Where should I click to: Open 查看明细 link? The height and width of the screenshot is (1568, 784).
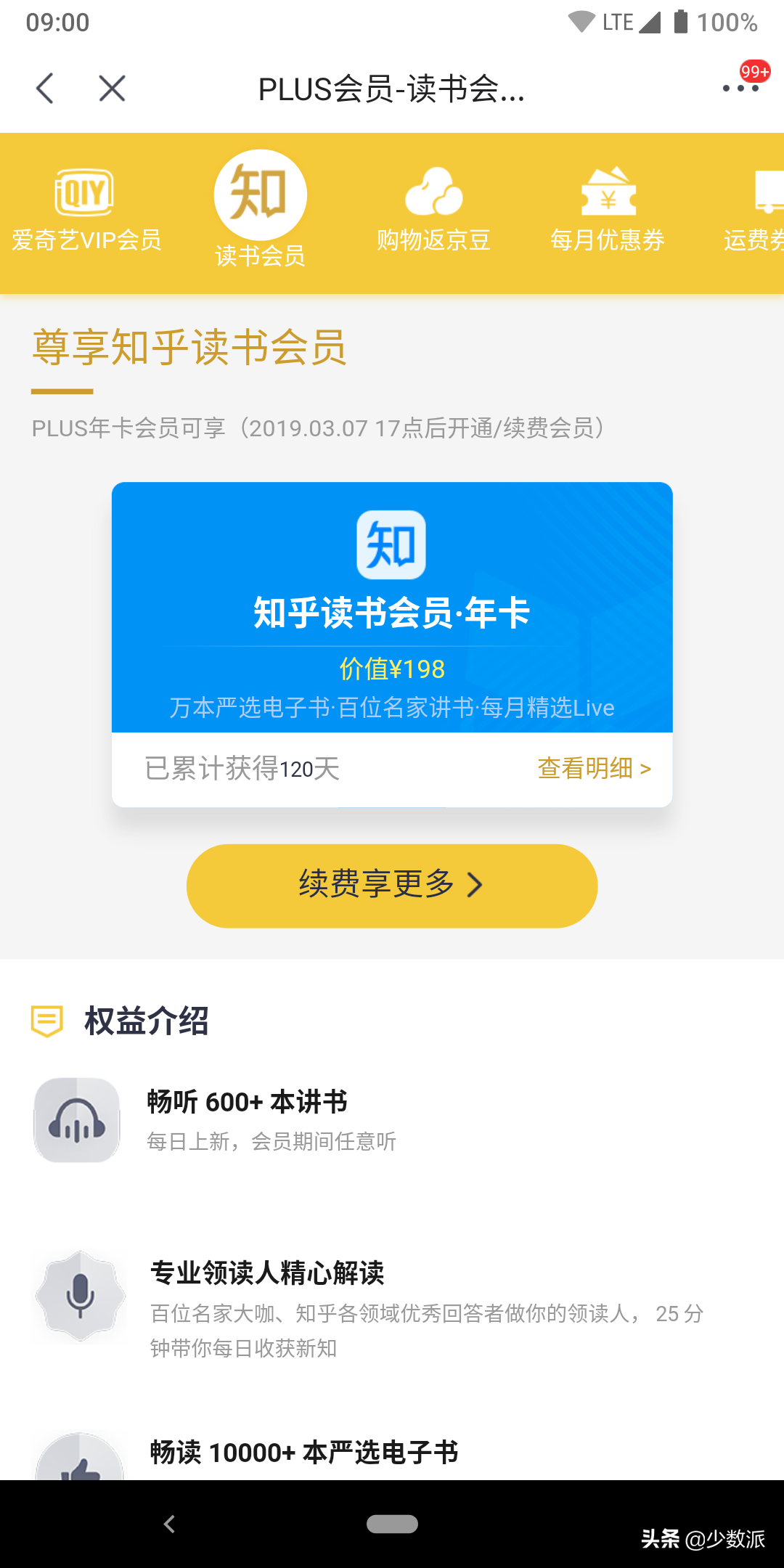pyautogui.click(x=594, y=768)
